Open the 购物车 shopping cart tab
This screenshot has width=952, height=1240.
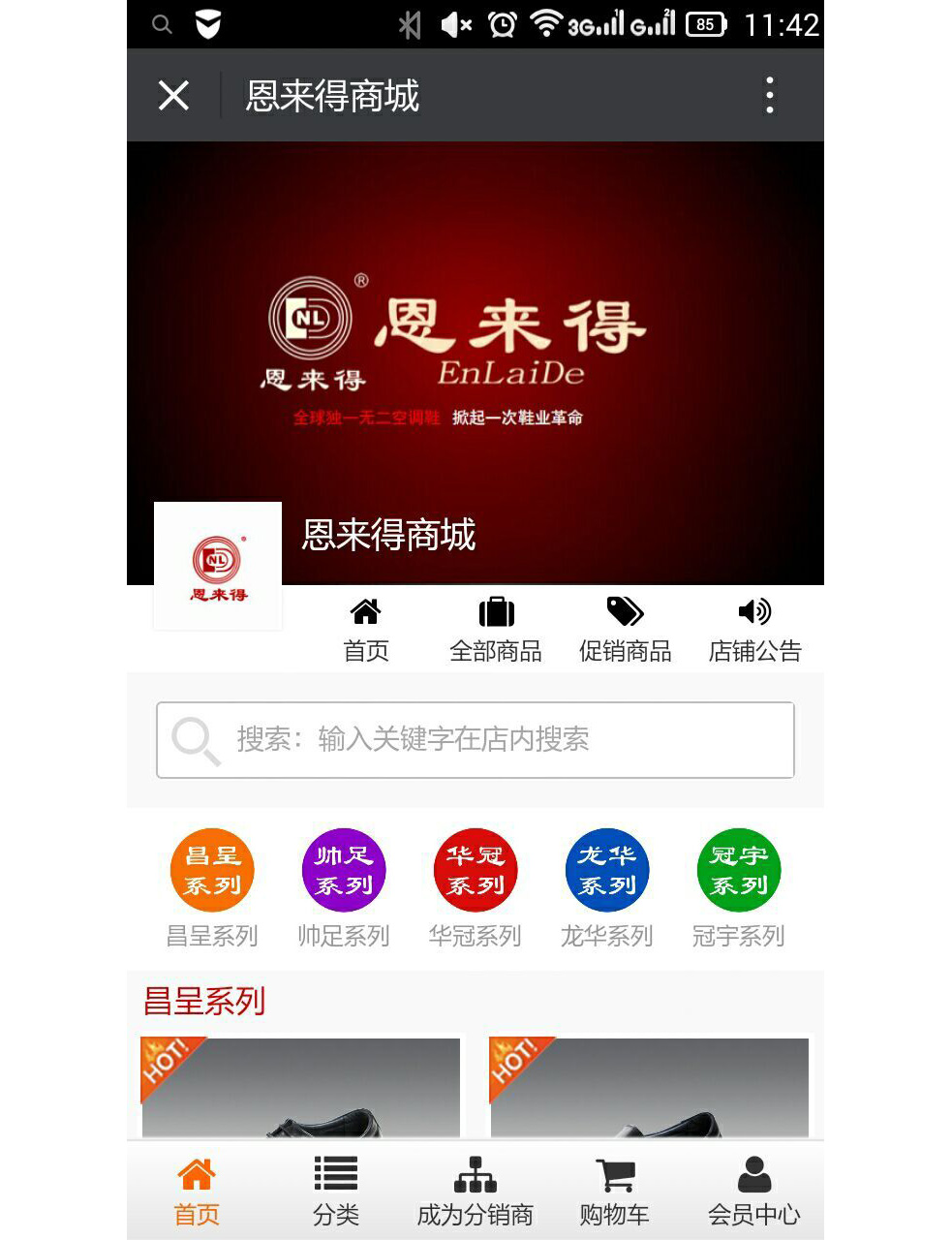pyautogui.click(x=615, y=1192)
